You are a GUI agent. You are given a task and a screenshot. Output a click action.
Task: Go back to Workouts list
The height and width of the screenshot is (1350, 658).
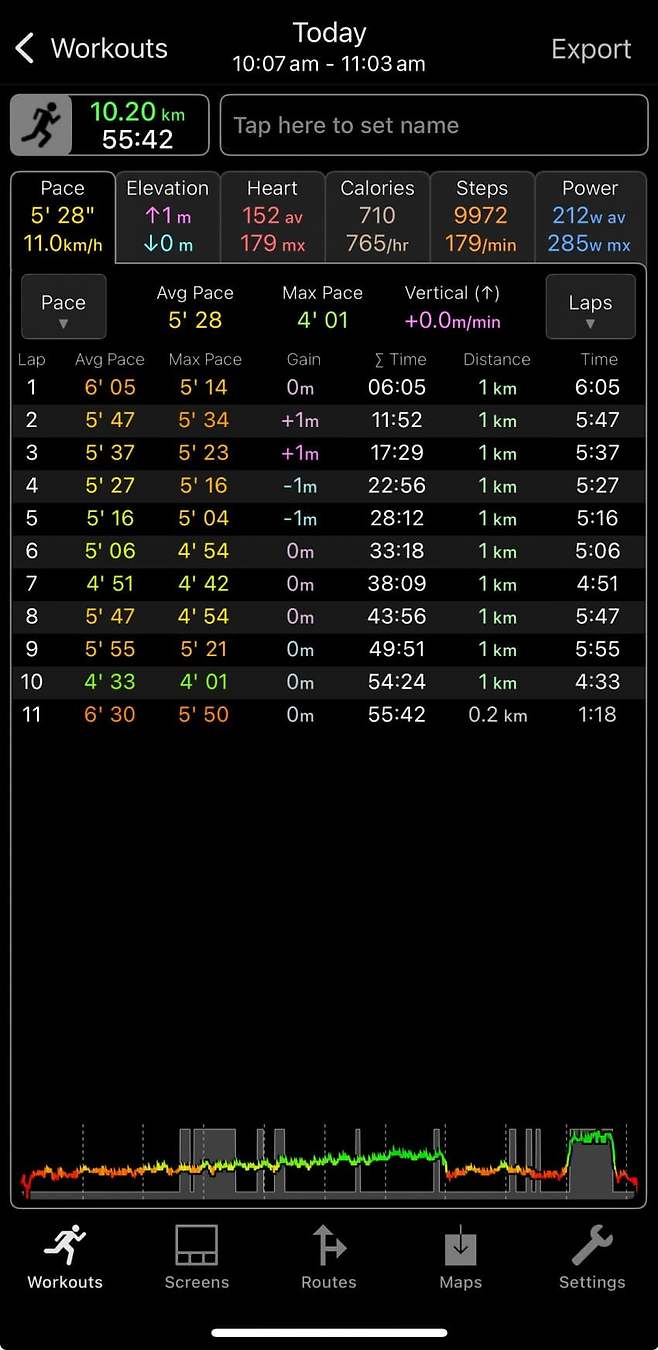[90, 49]
